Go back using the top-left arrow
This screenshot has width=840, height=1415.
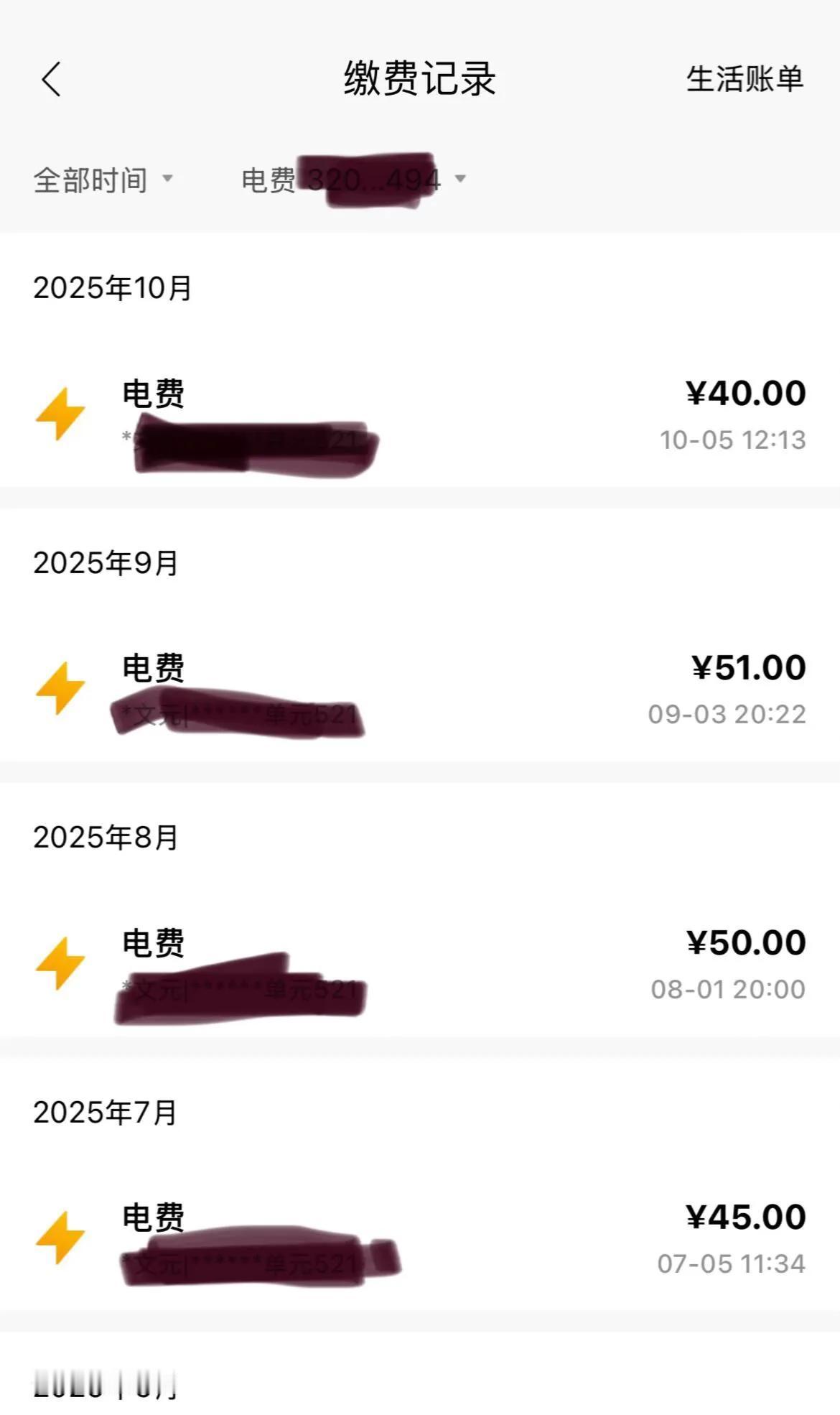(x=51, y=79)
